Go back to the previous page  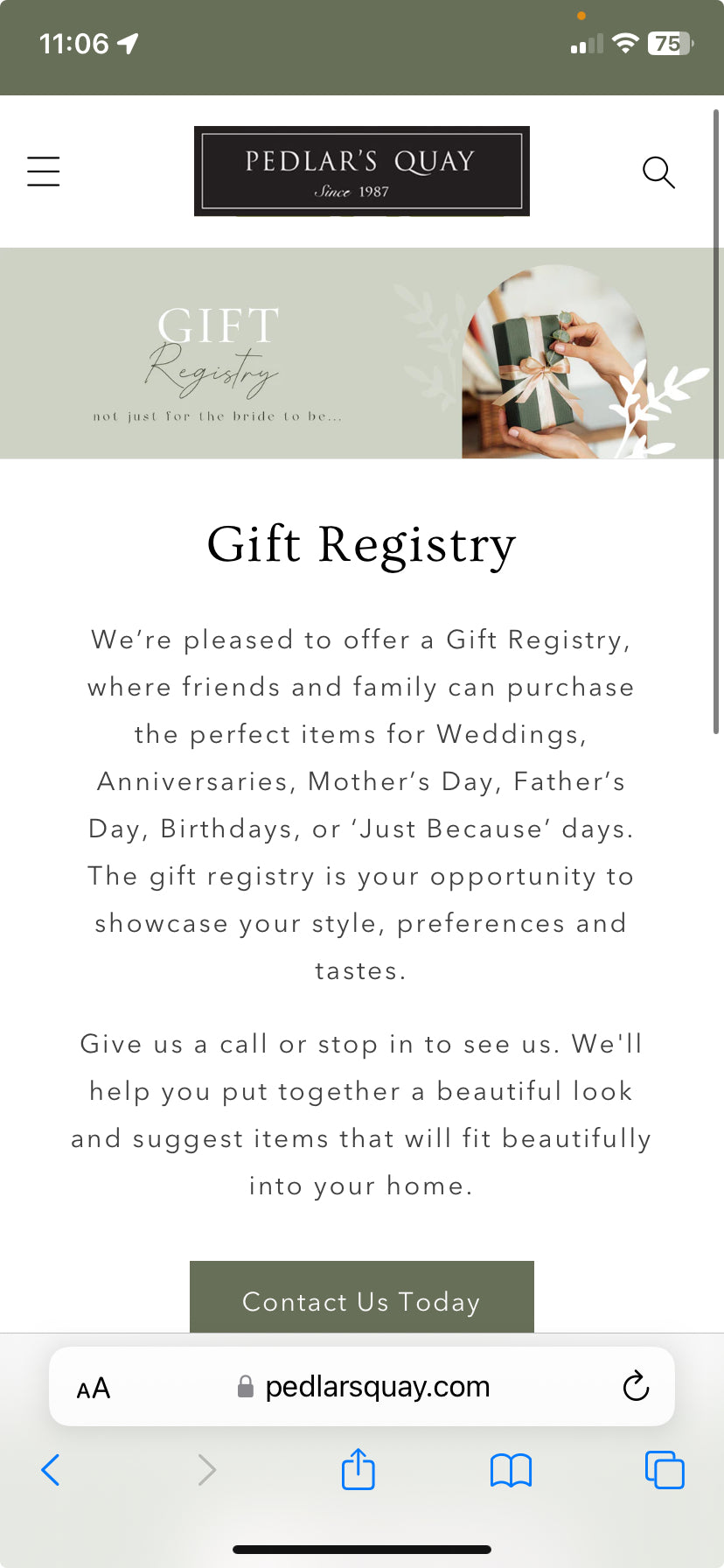51,1470
